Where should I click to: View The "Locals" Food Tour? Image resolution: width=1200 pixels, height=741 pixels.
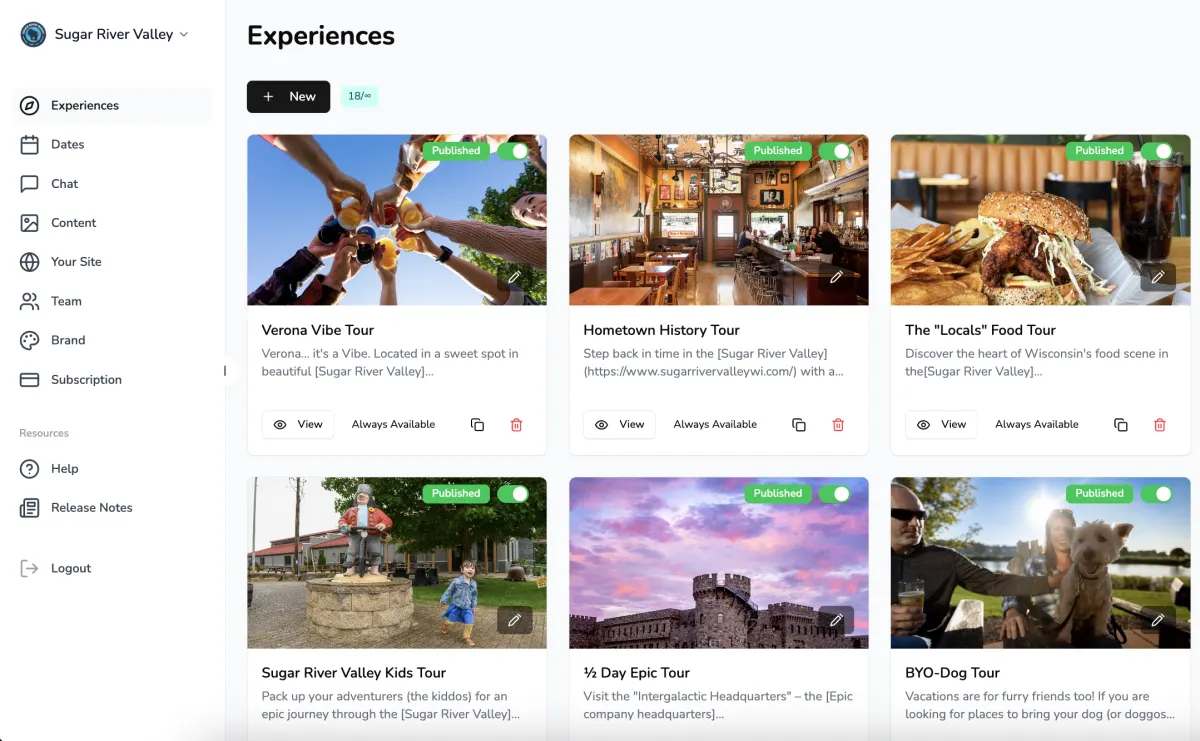pyautogui.click(x=941, y=425)
